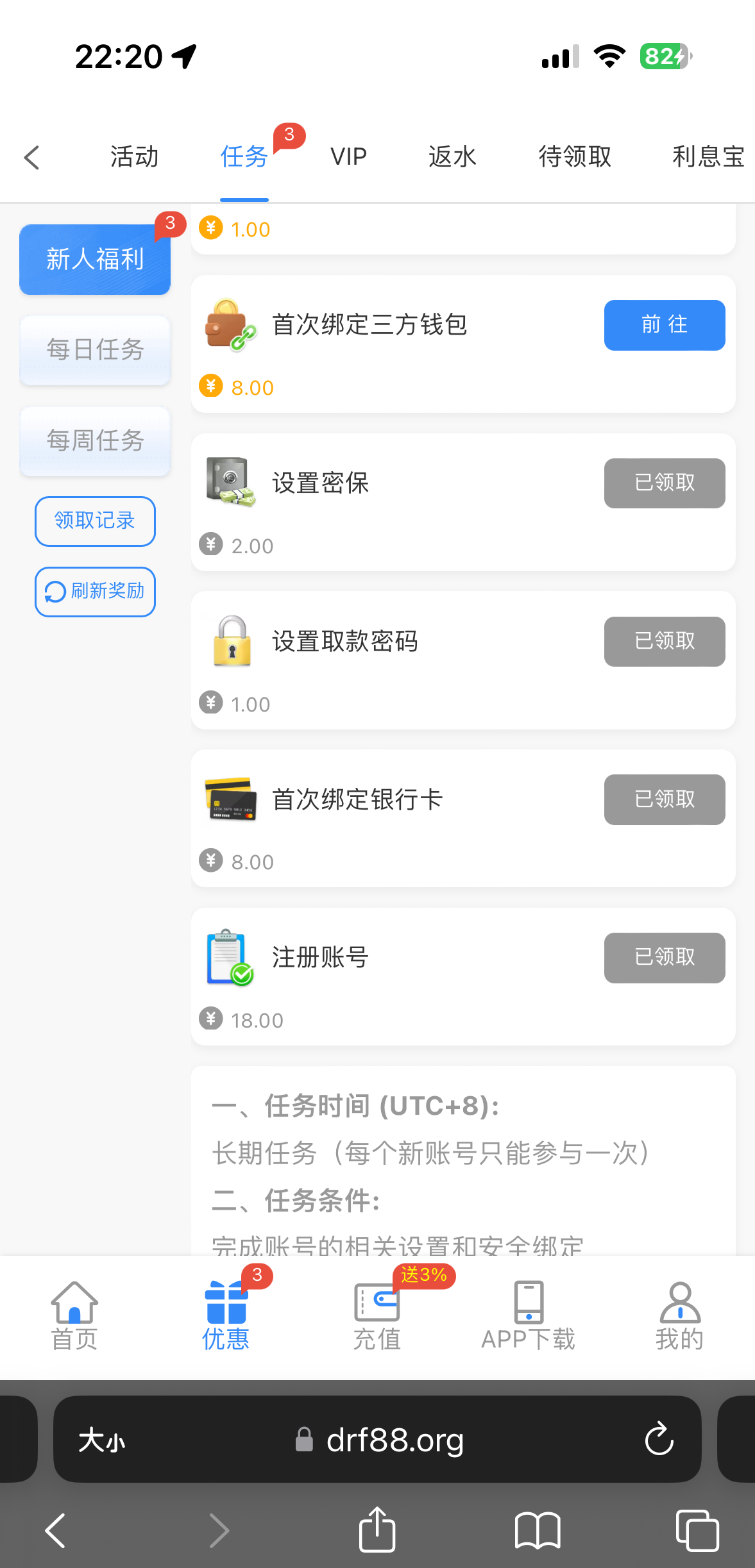Viewport: 755px width, 1568px height.
Task: Open the APP下载 tab
Action: click(528, 1316)
